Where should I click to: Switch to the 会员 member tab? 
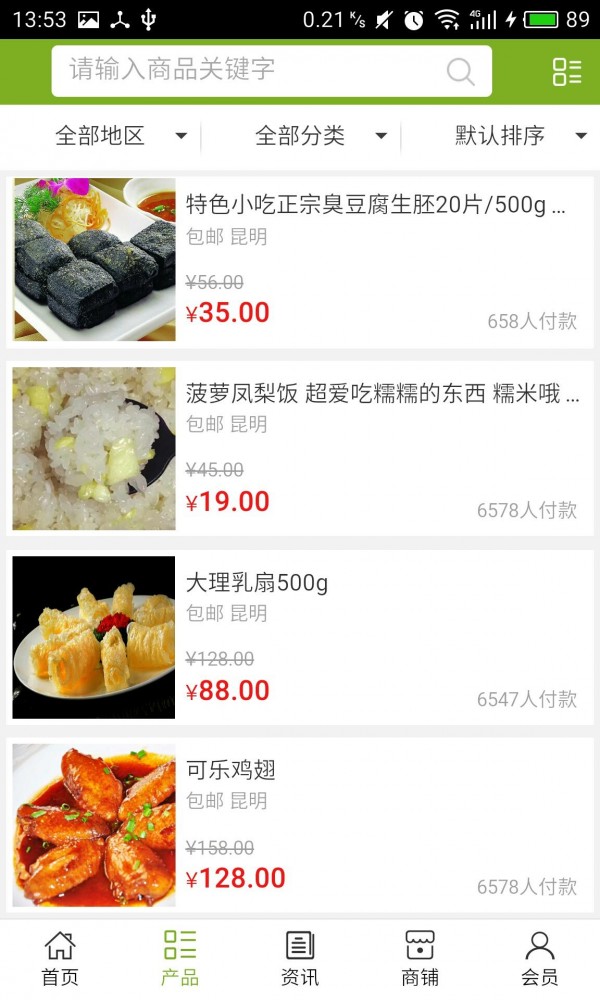click(x=540, y=958)
